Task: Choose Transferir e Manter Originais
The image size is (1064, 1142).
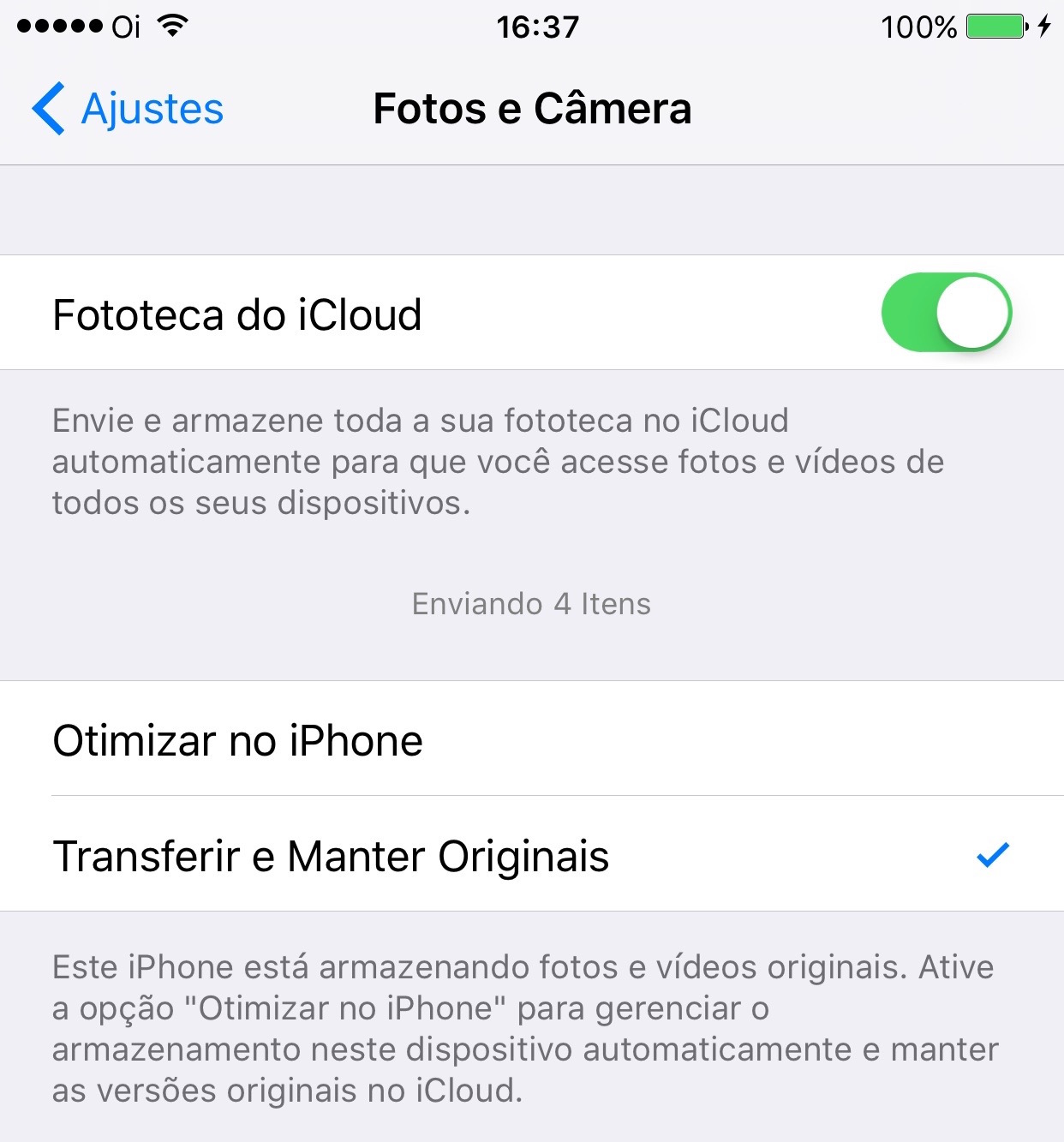Action: click(531, 855)
